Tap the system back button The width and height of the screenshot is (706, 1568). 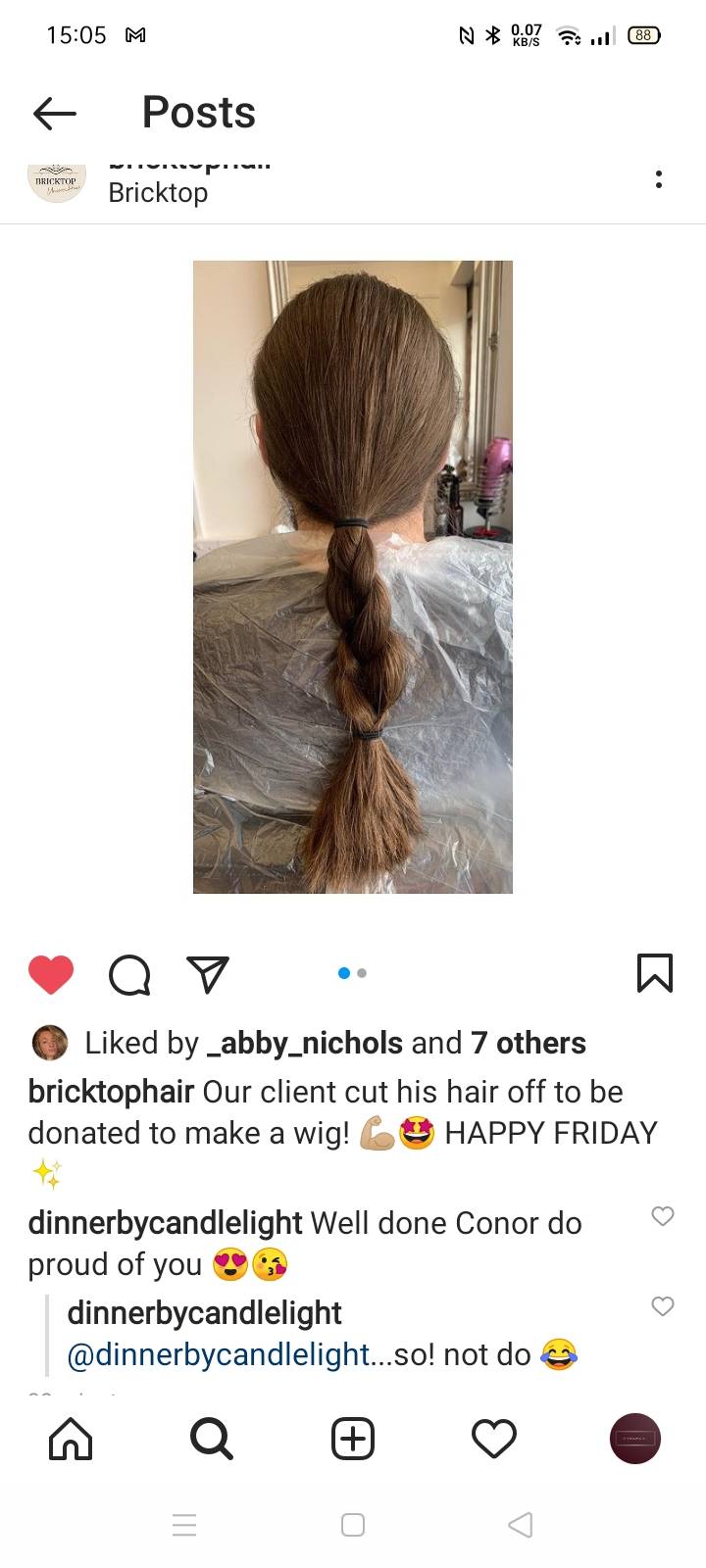521,1525
